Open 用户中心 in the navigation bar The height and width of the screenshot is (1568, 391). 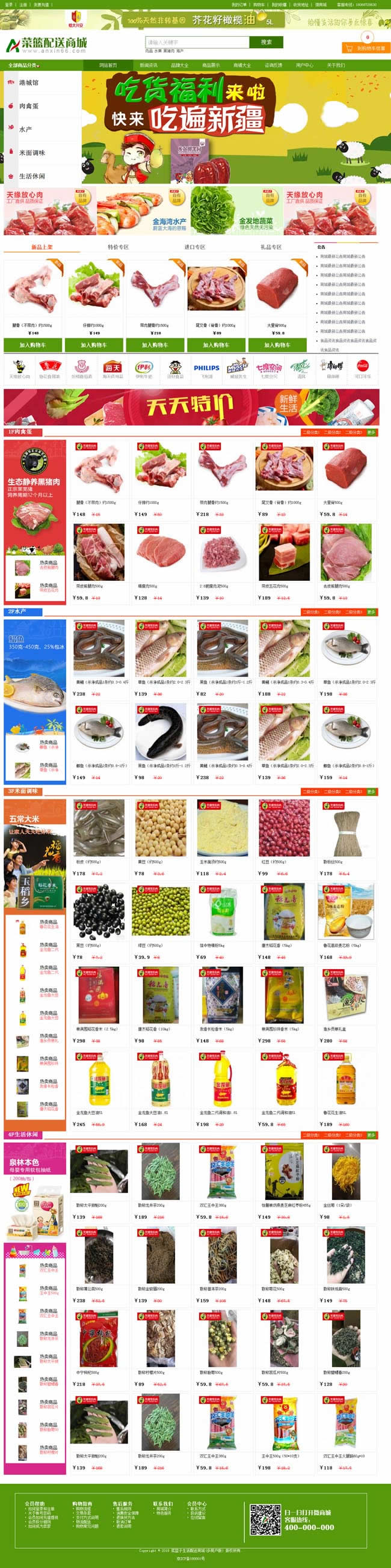pos(304,65)
